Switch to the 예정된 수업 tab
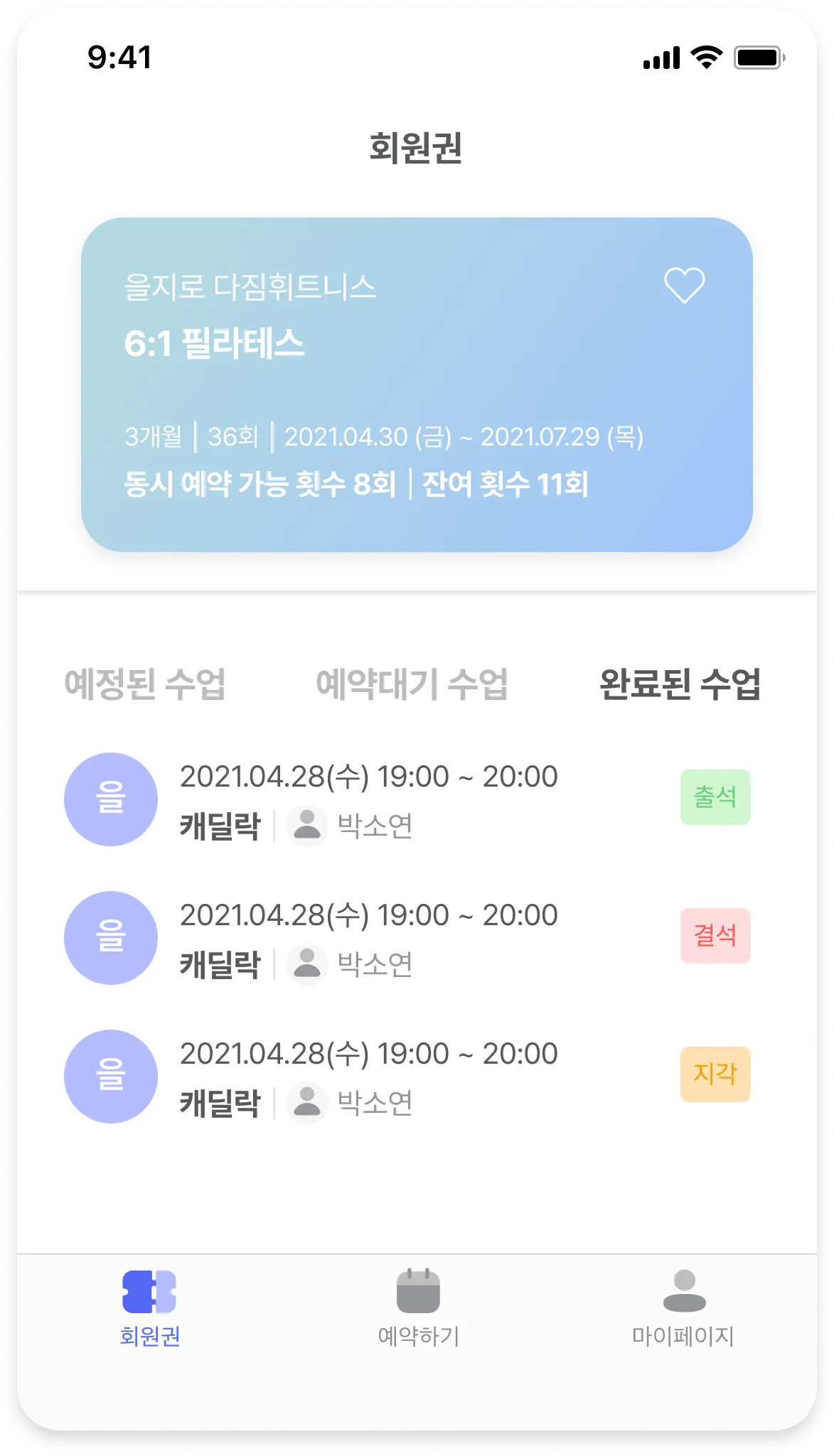 (145, 684)
